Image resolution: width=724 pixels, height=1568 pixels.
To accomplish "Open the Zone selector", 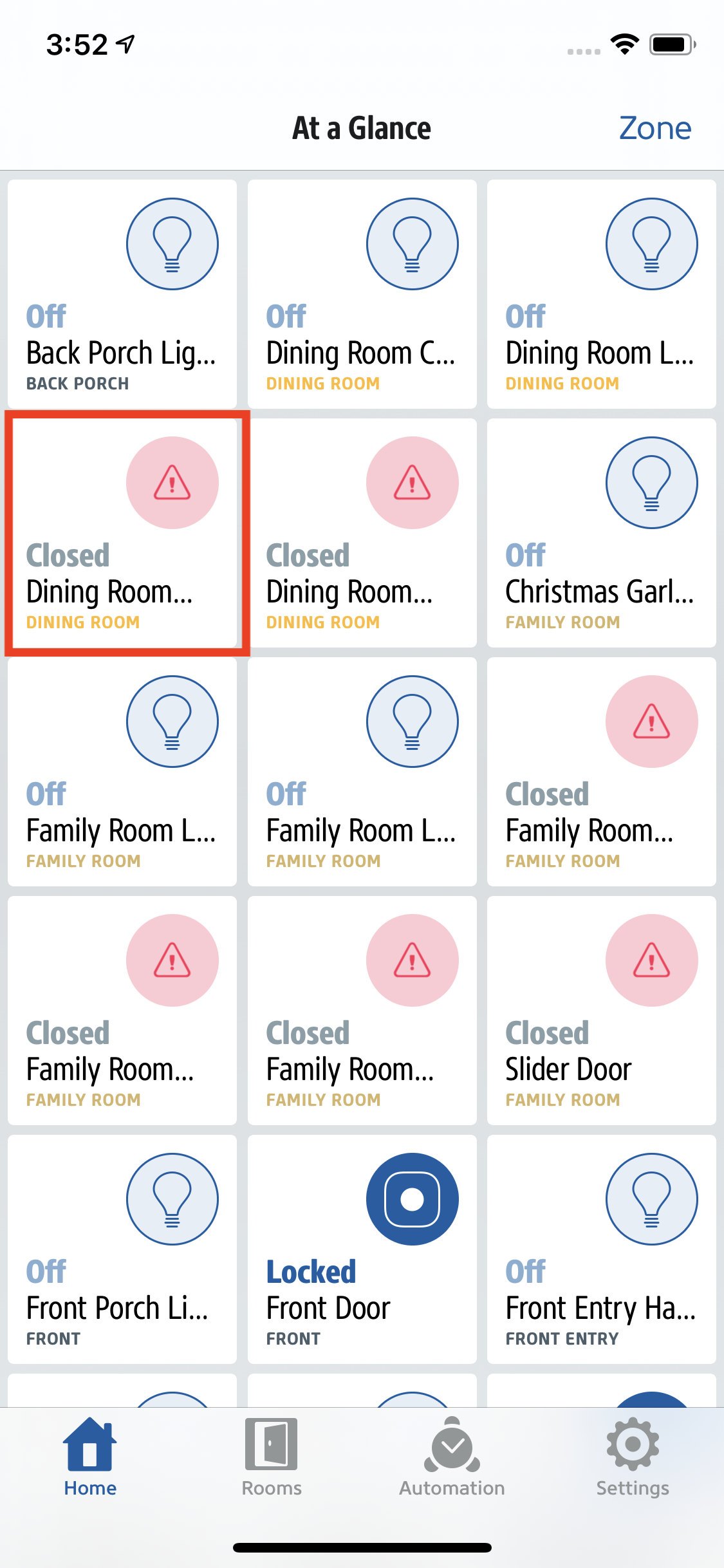I will [654, 127].
